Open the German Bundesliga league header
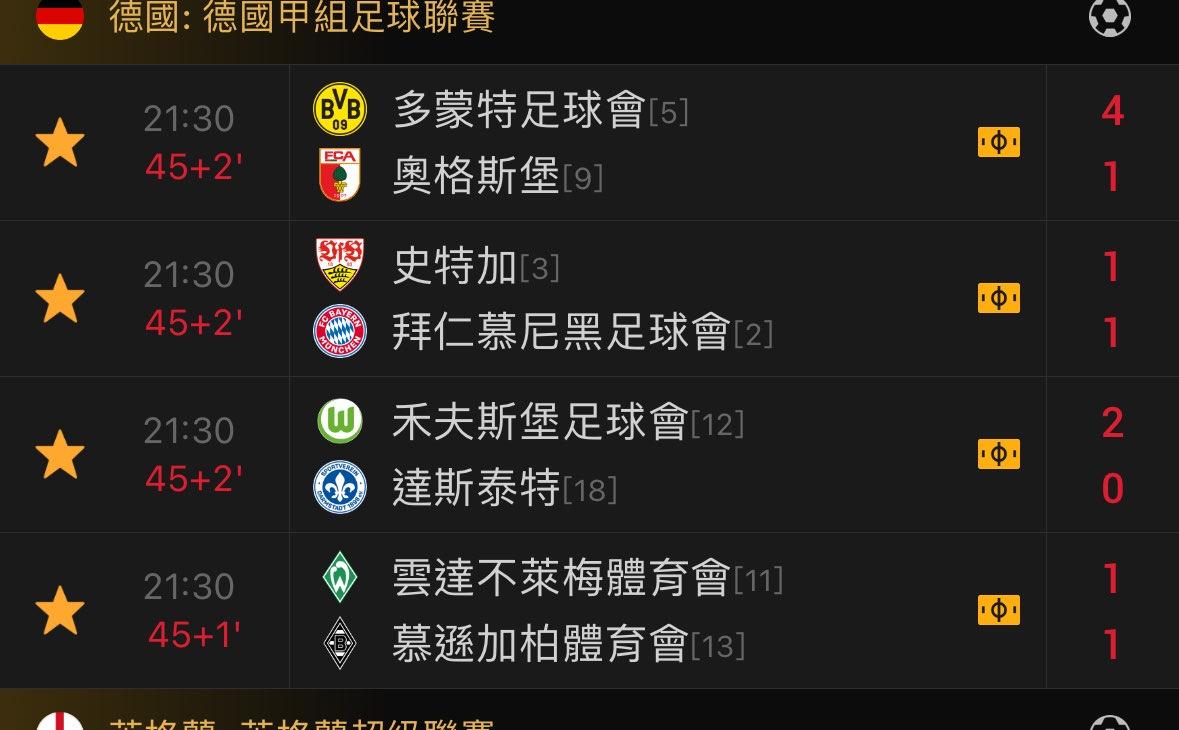Screen dimensions: 1179x730 point(302,18)
